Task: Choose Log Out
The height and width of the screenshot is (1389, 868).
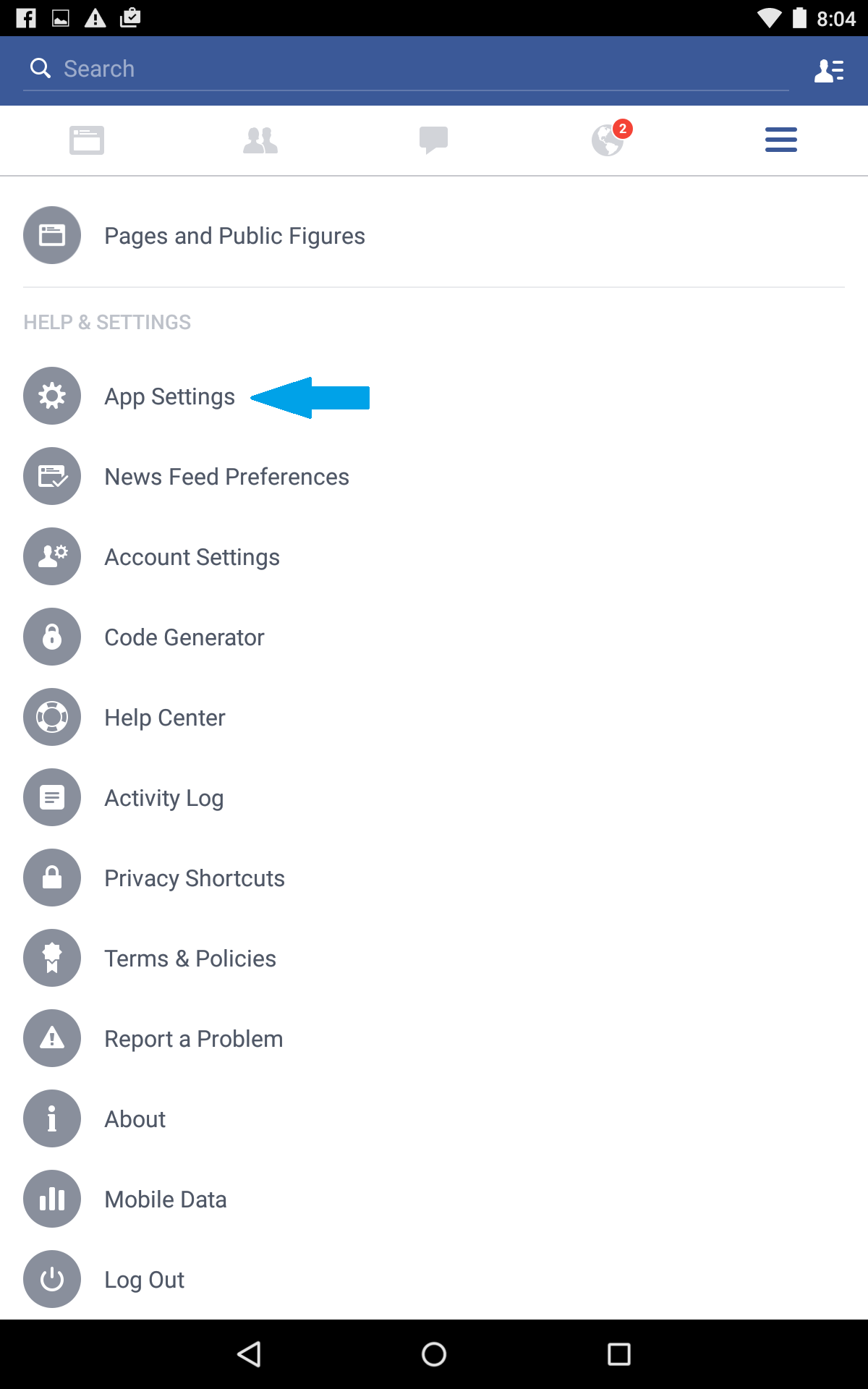Action: 144,1280
